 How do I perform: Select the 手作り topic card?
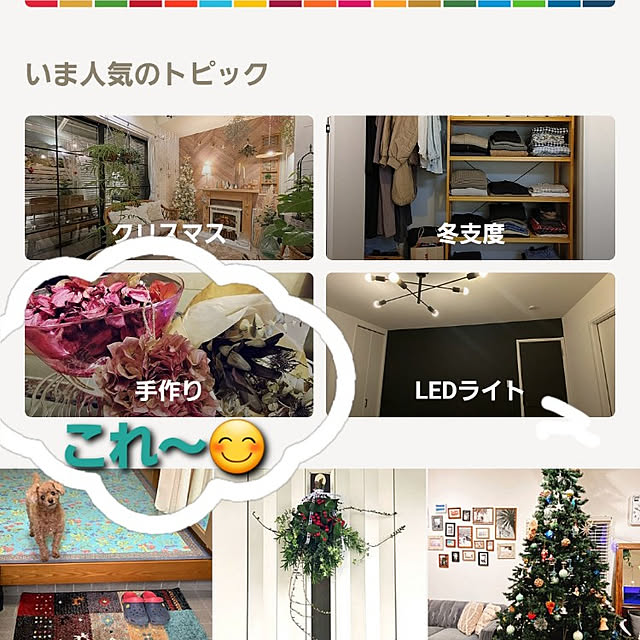pyautogui.click(x=169, y=344)
